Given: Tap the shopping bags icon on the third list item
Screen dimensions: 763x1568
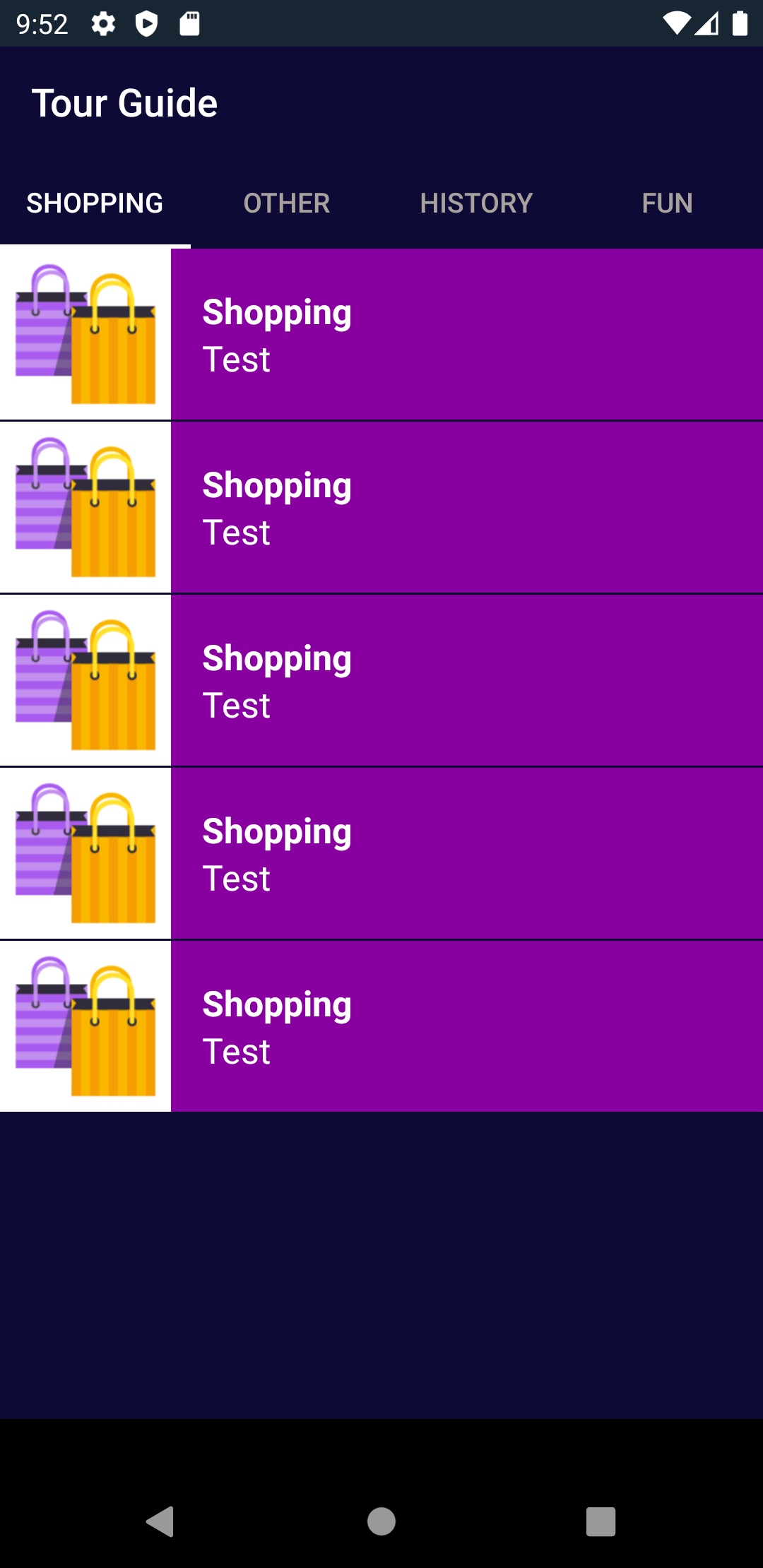Looking at the screenshot, I should coord(85,679).
